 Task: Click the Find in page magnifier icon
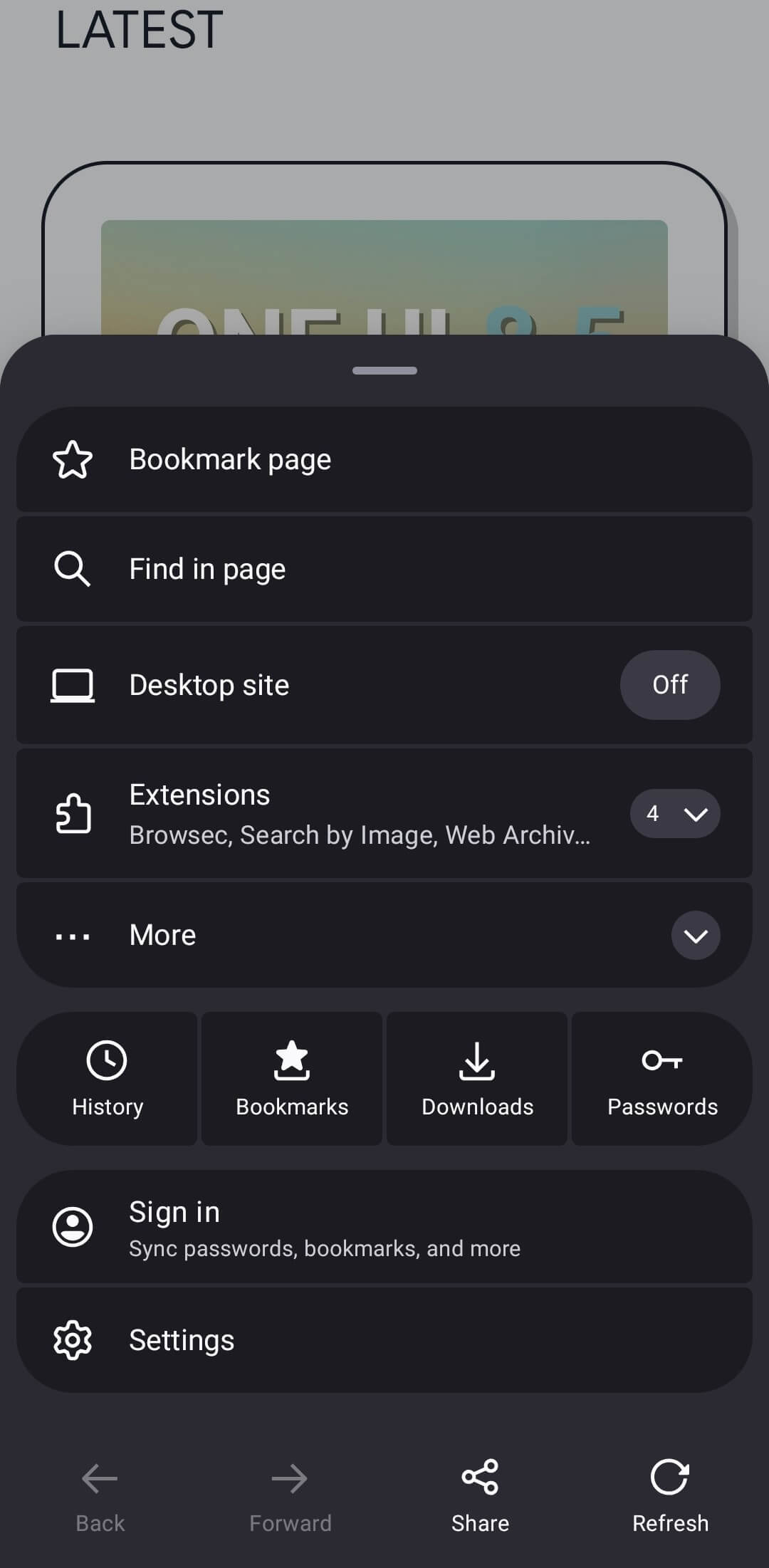(x=73, y=568)
